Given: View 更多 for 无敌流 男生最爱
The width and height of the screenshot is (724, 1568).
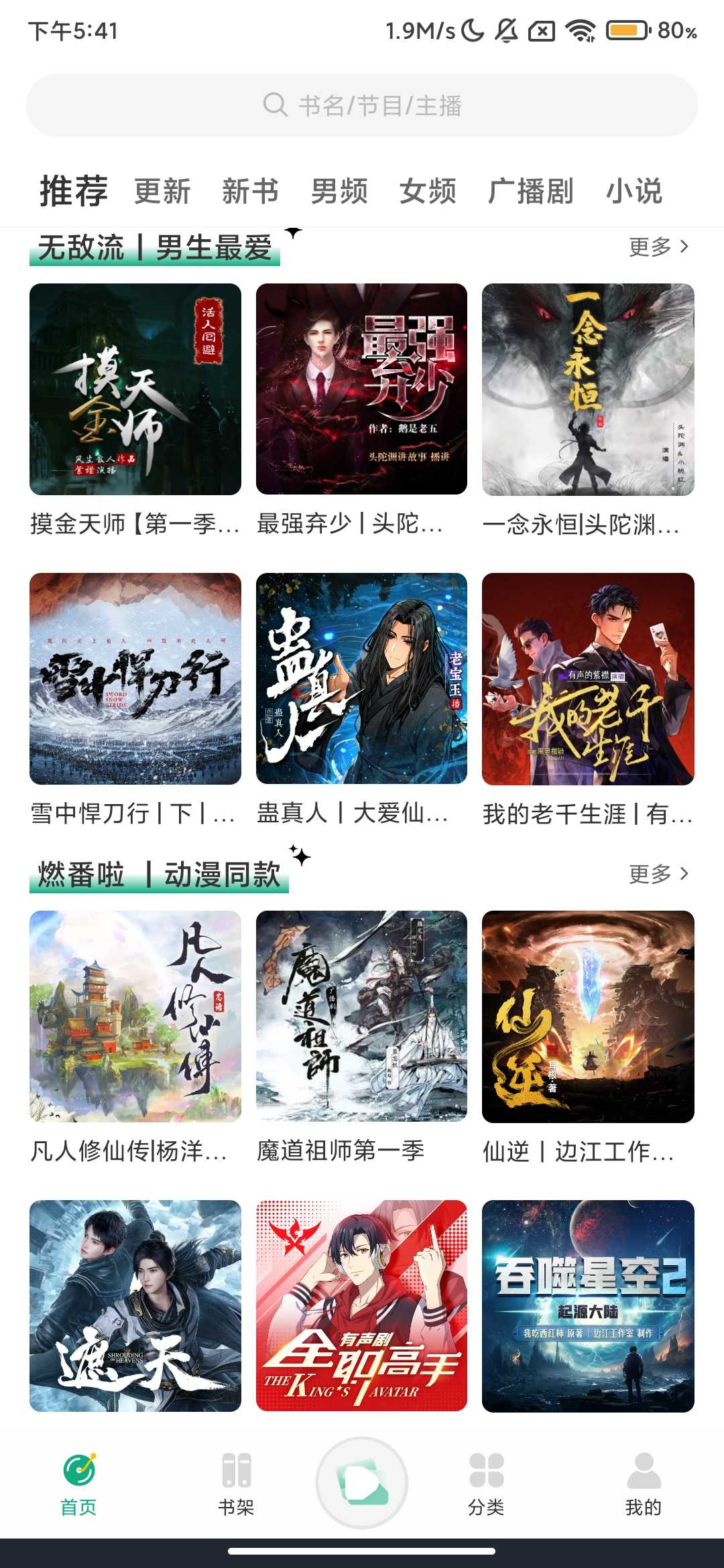Looking at the screenshot, I should point(658,247).
